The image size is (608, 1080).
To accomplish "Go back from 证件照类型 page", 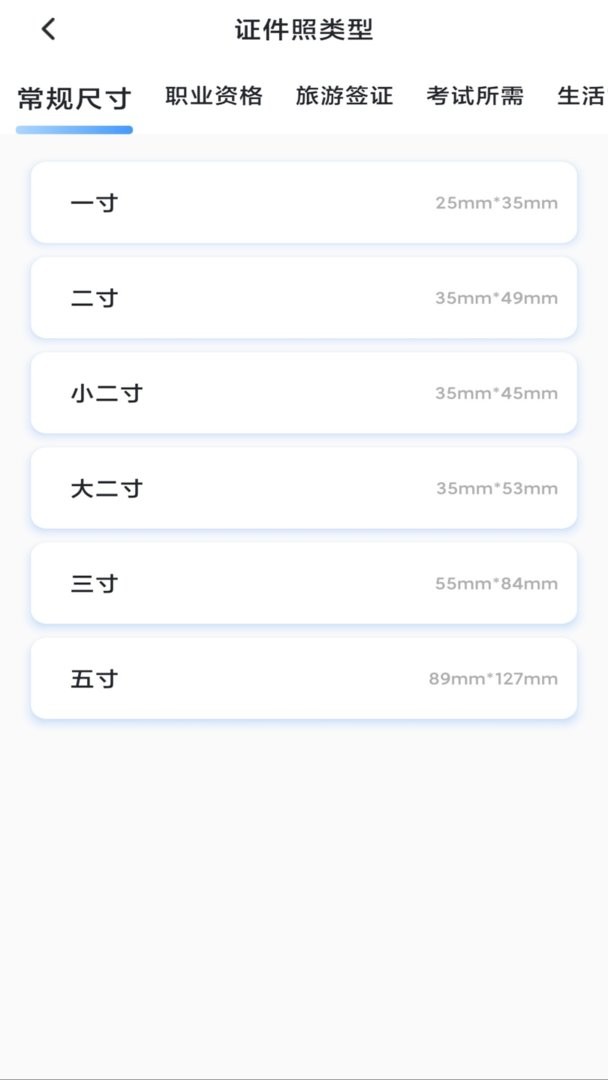I will [x=48, y=30].
